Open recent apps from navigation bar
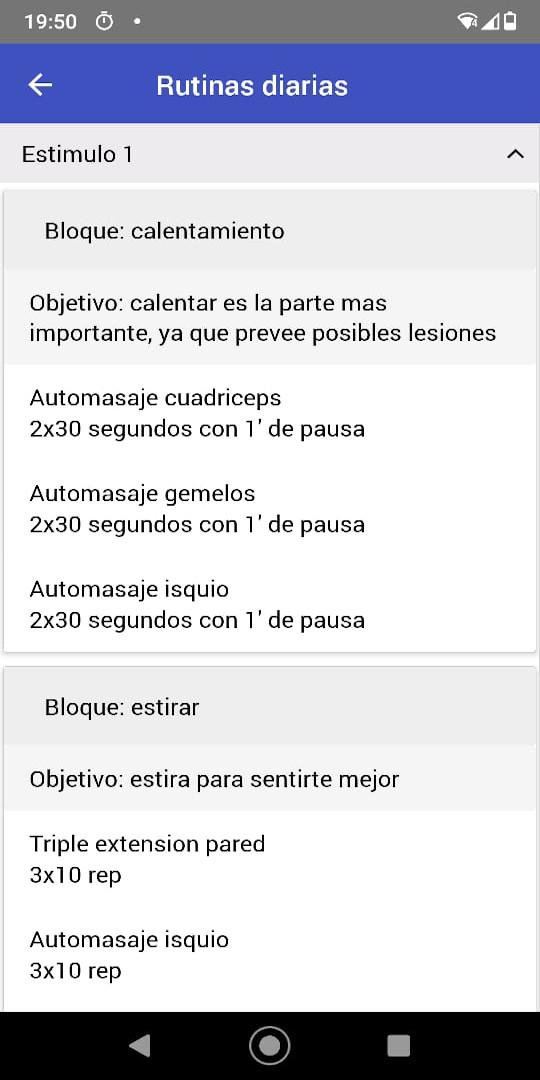 pos(399,1046)
